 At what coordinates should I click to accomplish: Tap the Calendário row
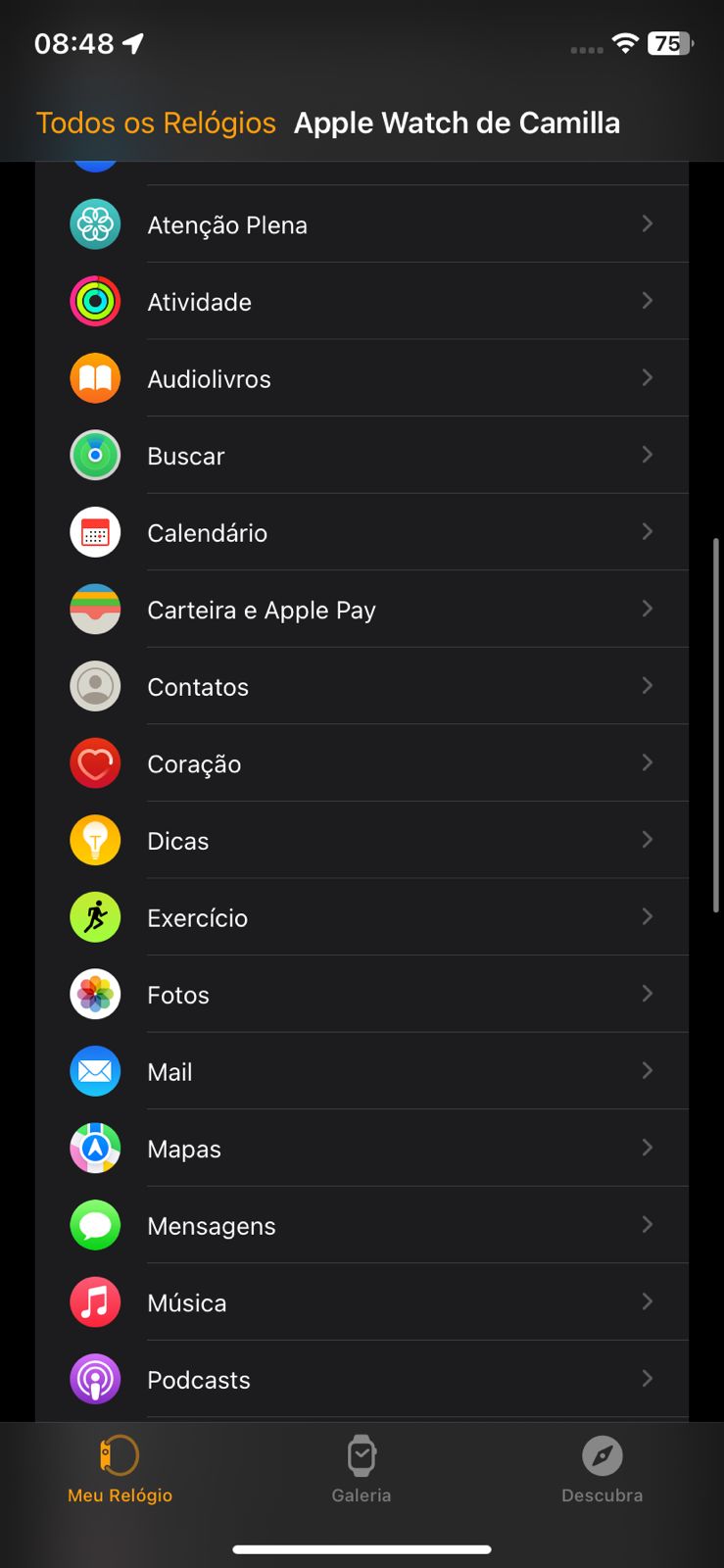[x=362, y=533]
